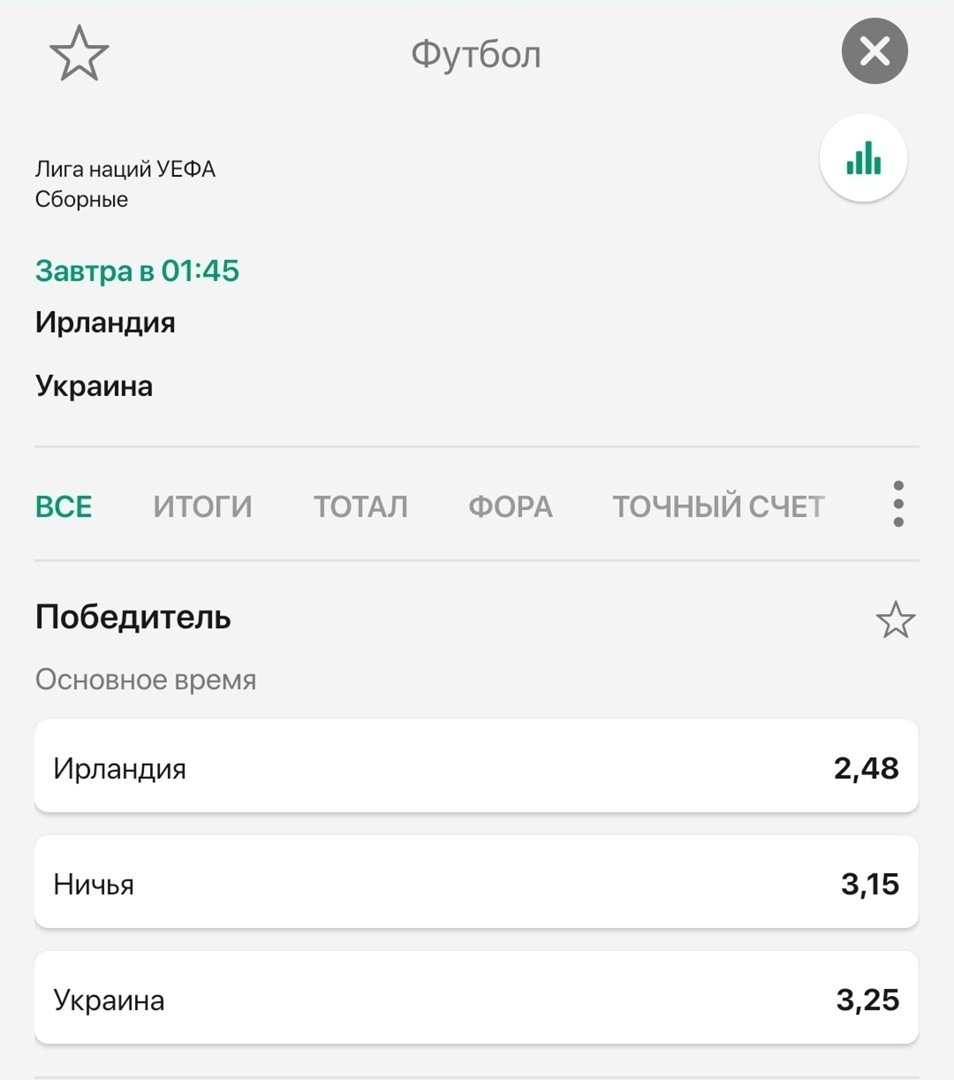Open match statistics chart
954x1080 pixels.
click(863, 159)
